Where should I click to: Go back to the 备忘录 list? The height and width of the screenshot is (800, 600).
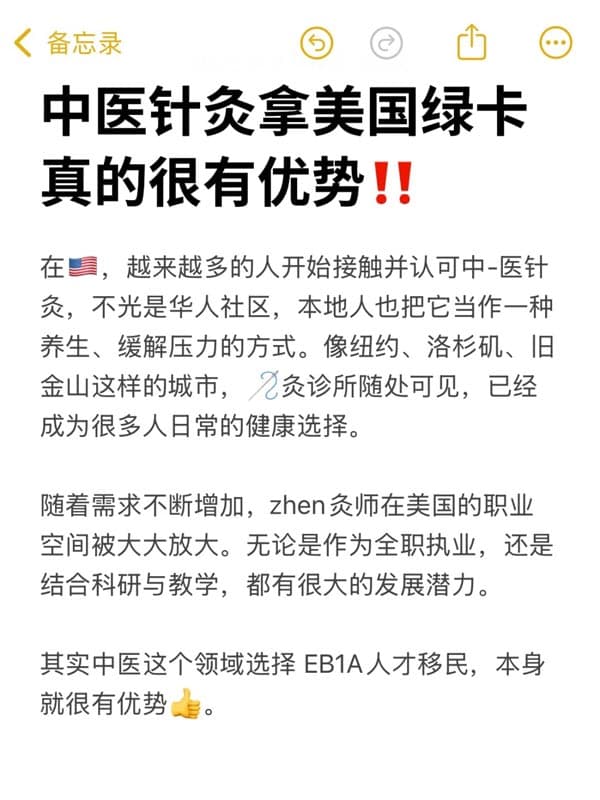(x=68, y=43)
